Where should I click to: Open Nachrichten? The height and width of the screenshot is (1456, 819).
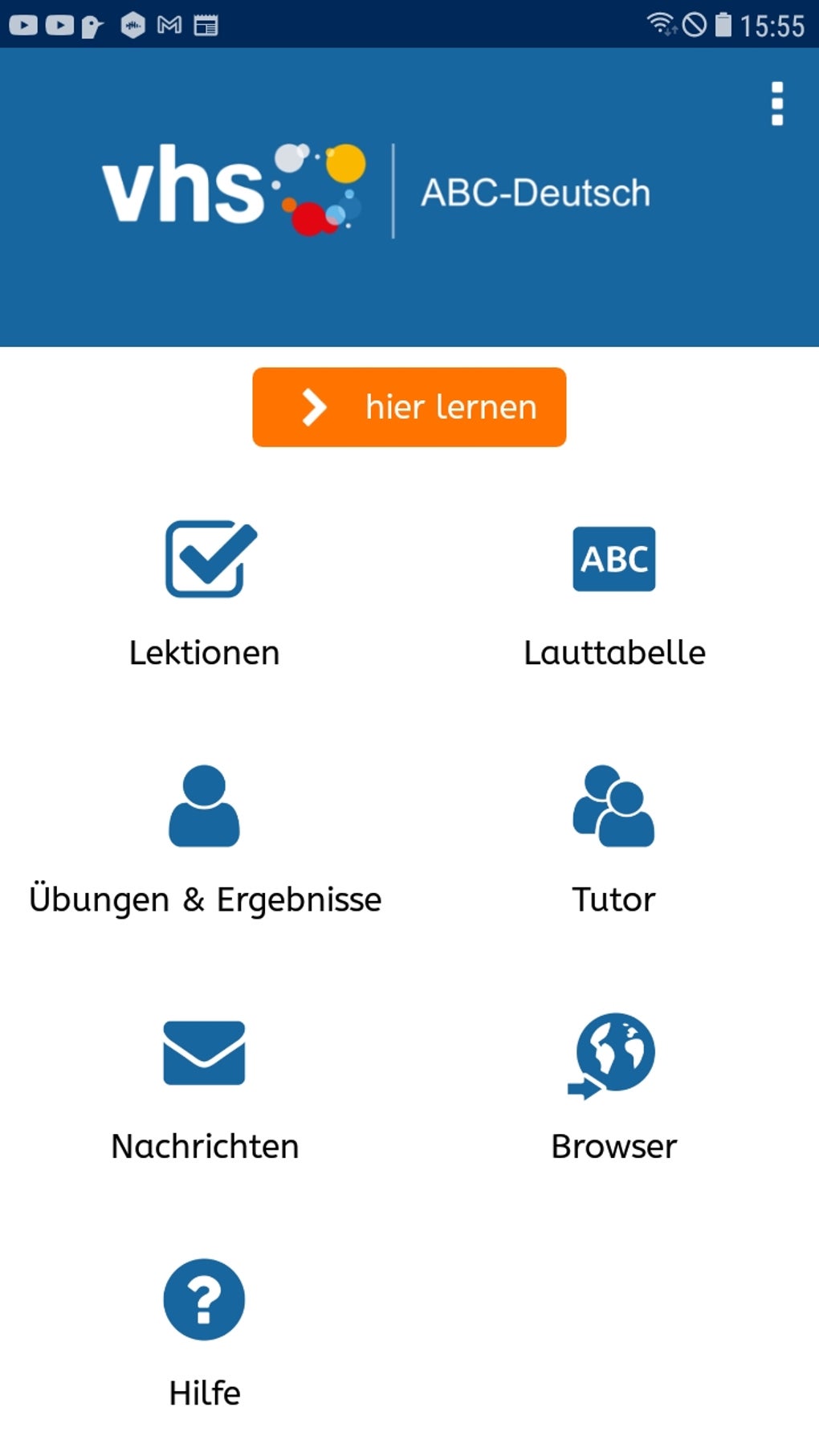(206, 1088)
